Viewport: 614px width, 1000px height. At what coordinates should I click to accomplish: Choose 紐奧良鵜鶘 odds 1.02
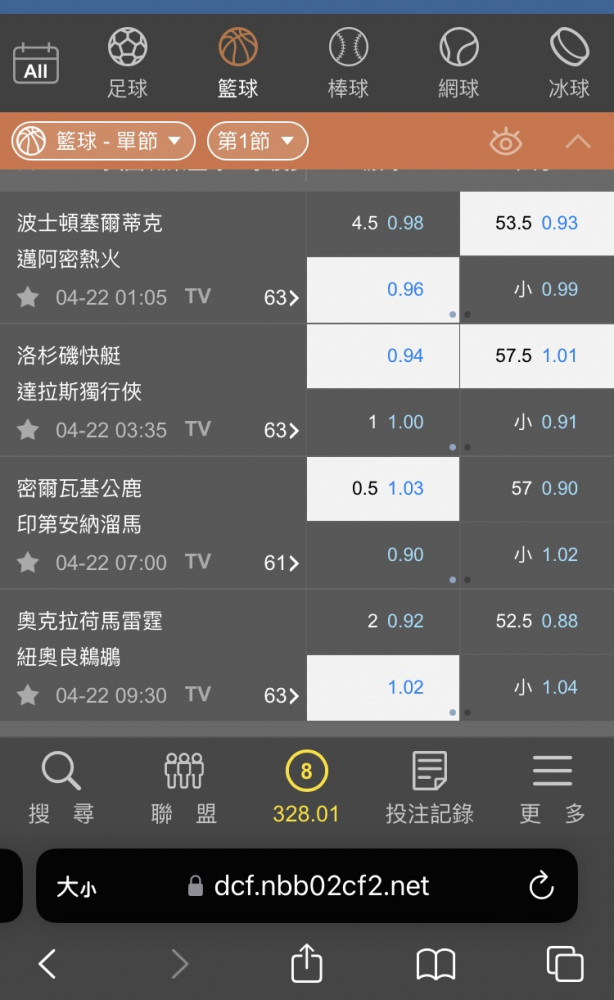tap(383, 688)
